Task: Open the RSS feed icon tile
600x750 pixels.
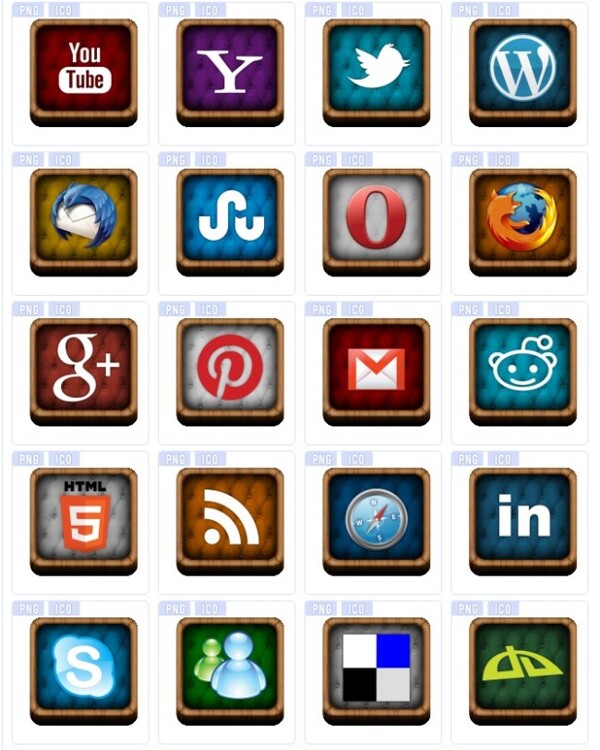Action: 230,518
